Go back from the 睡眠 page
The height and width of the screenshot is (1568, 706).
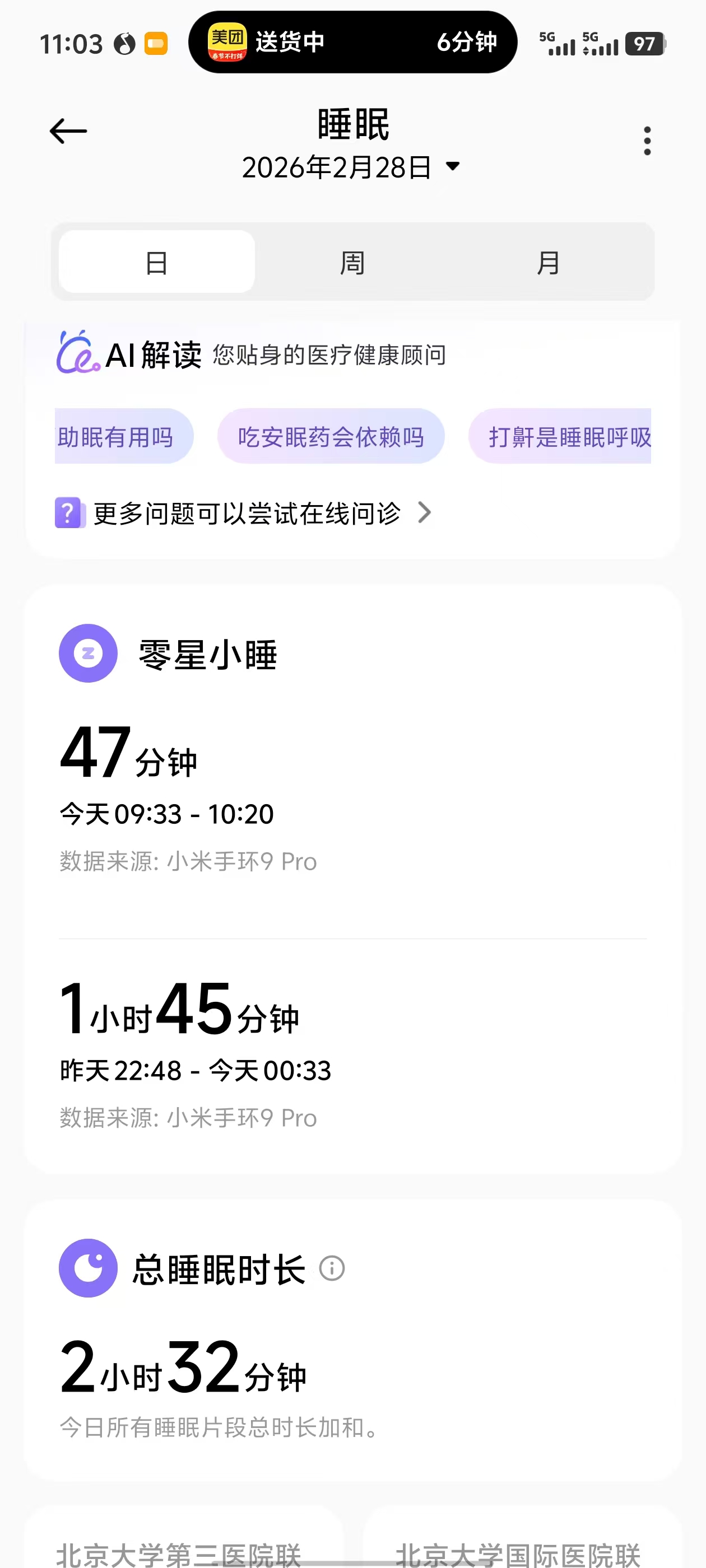pos(68,131)
